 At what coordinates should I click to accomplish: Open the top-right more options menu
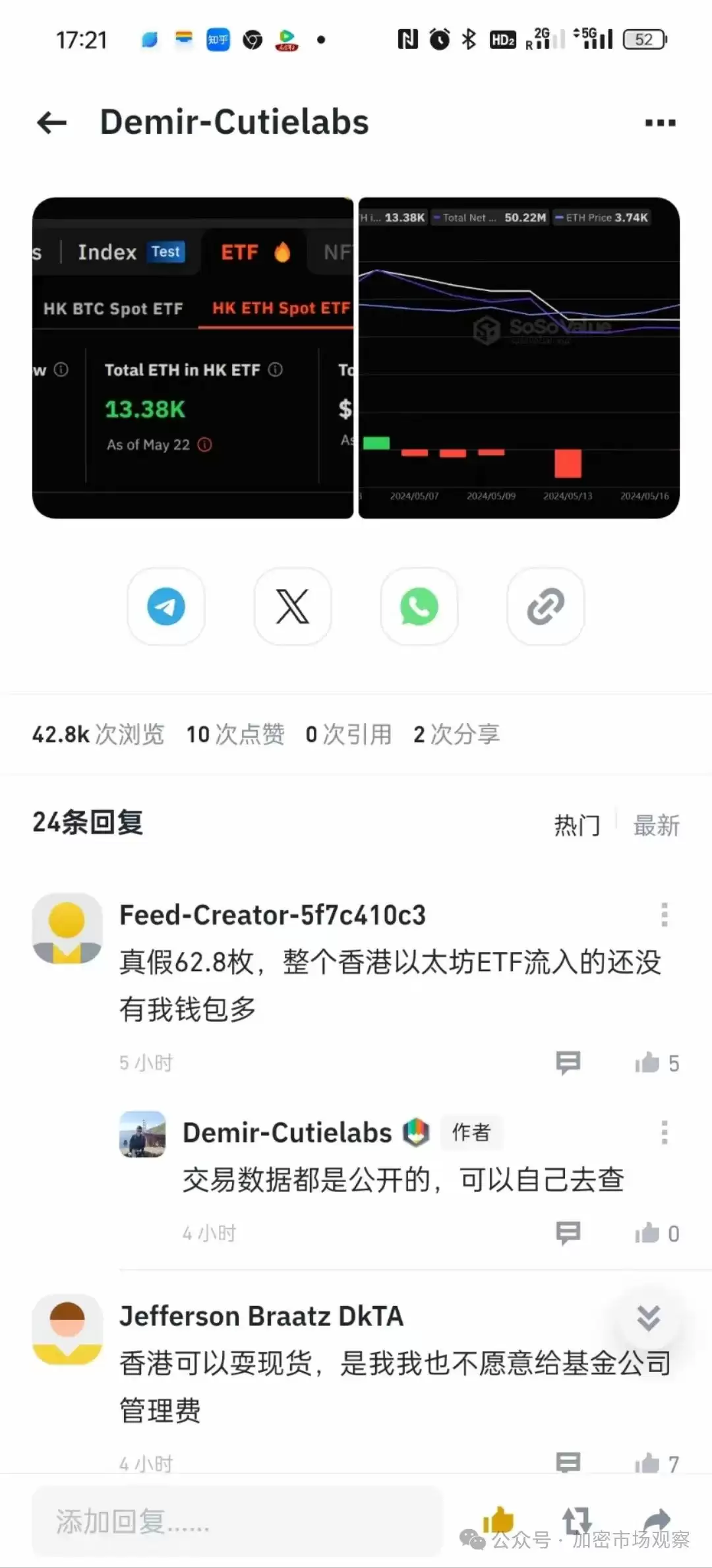pos(660,123)
